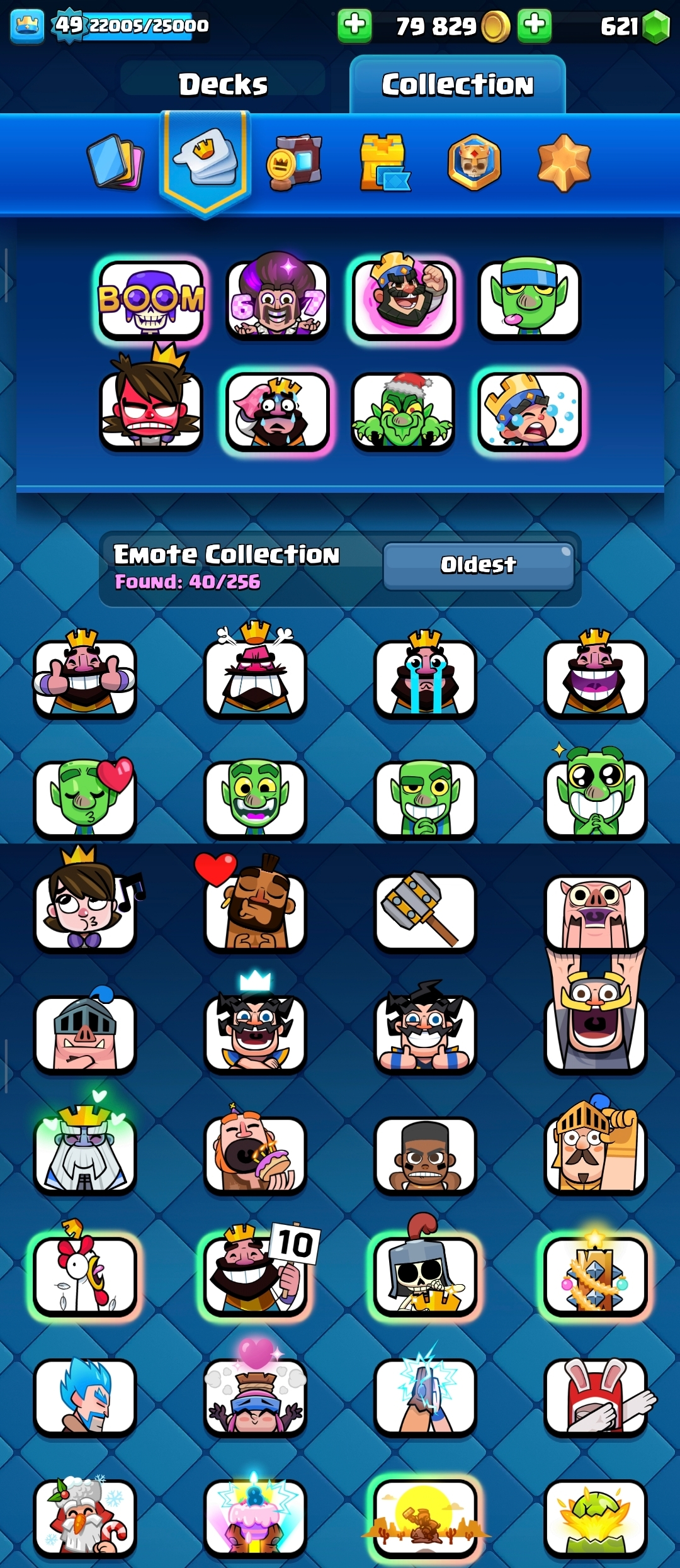The width and height of the screenshot is (680, 1568).
Task: Add more gems with plus button
Action: [535, 26]
